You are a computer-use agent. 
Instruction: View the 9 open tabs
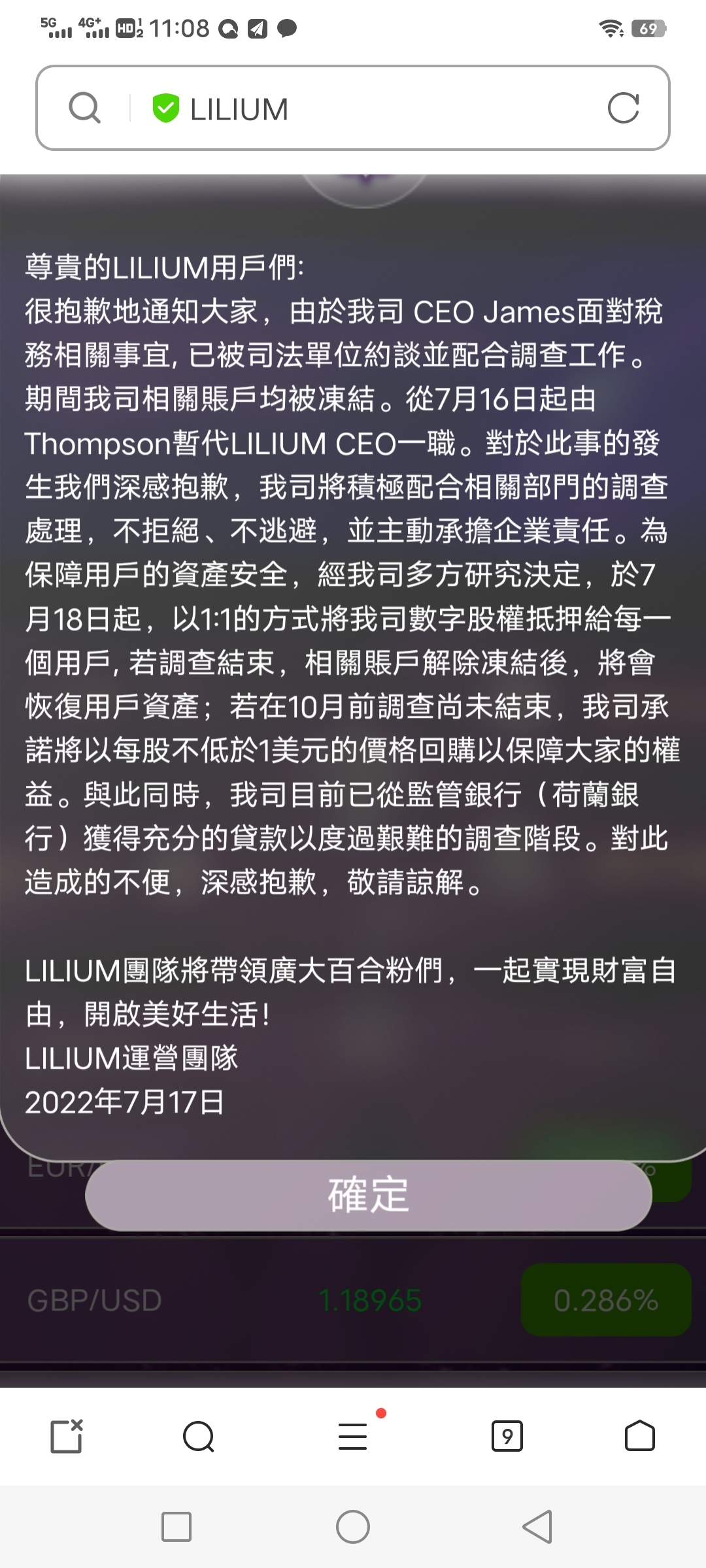pyautogui.click(x=507, y=1436)
